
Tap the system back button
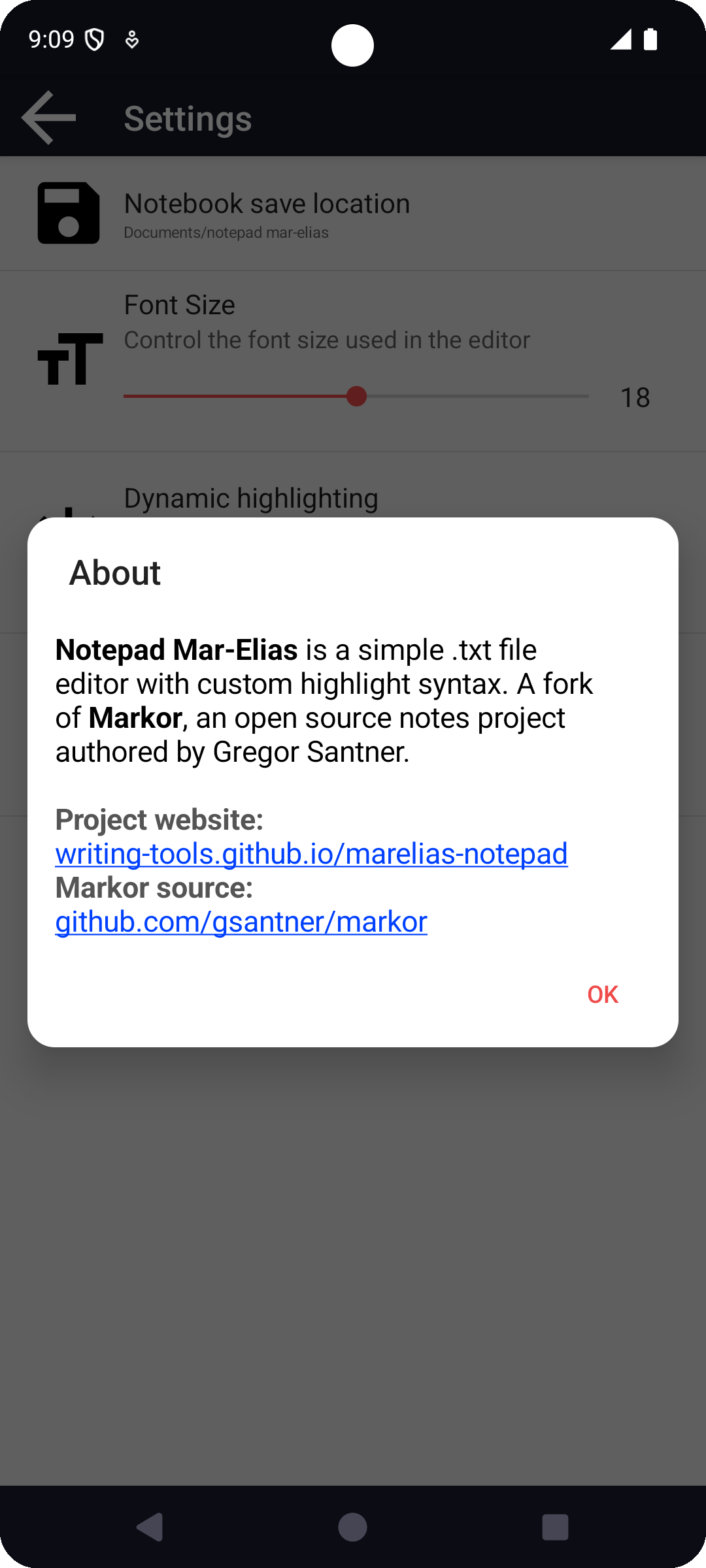tap(150, 1527)
